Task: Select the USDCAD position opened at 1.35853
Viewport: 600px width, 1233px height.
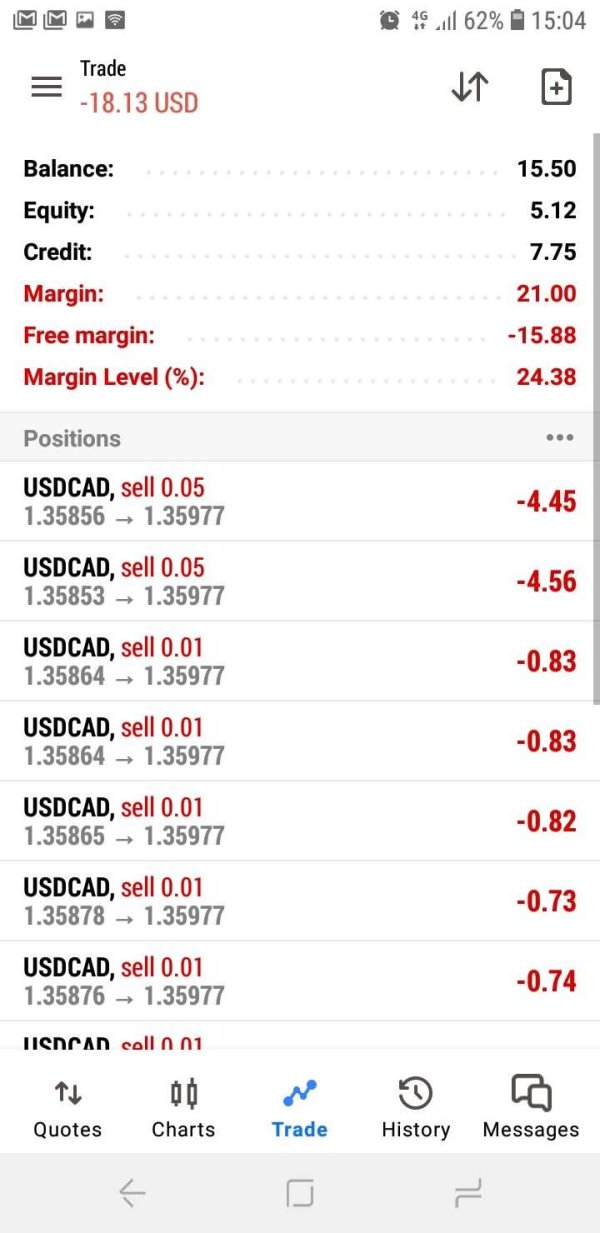Action: coord(300,581)
